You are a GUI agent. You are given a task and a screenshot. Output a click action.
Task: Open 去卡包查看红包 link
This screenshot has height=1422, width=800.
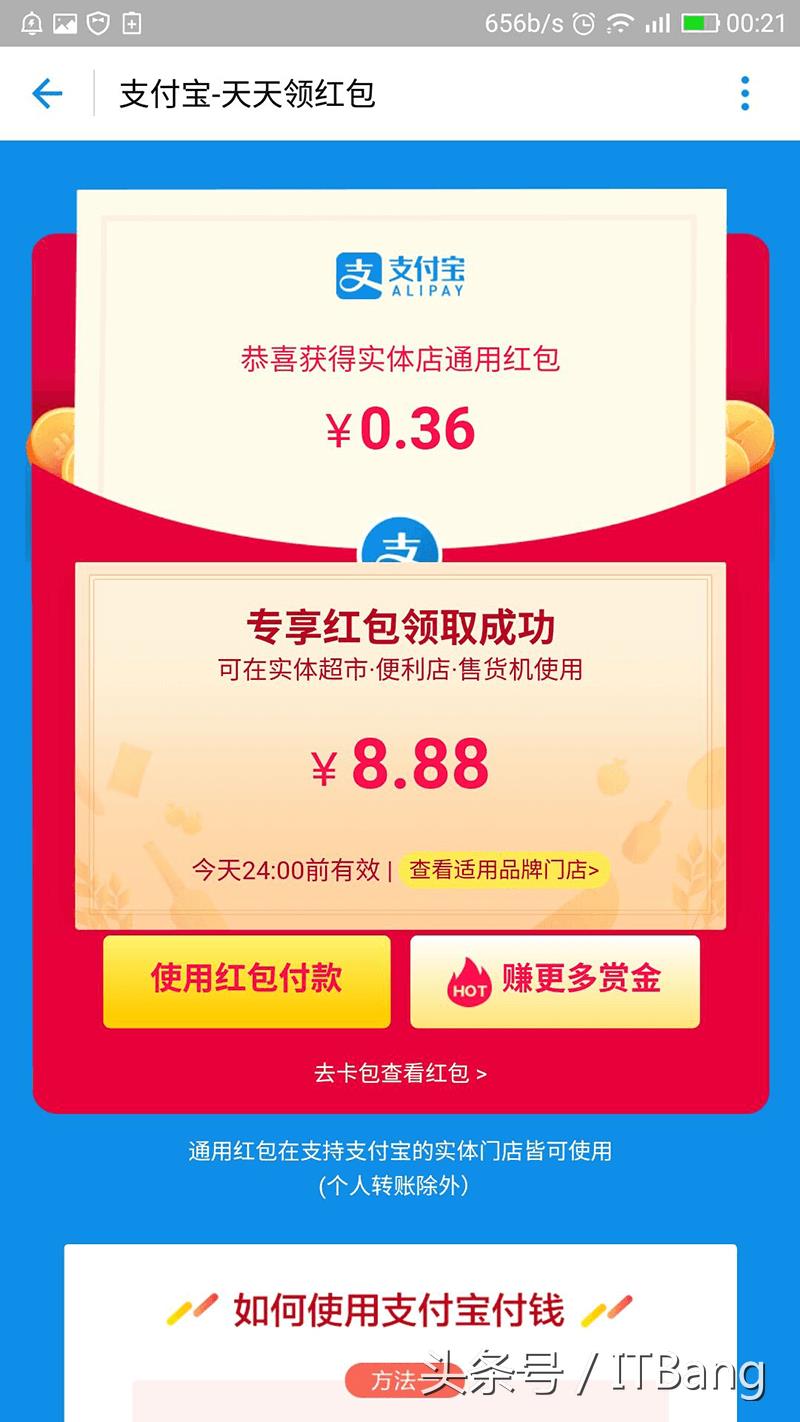point(400,1074)
